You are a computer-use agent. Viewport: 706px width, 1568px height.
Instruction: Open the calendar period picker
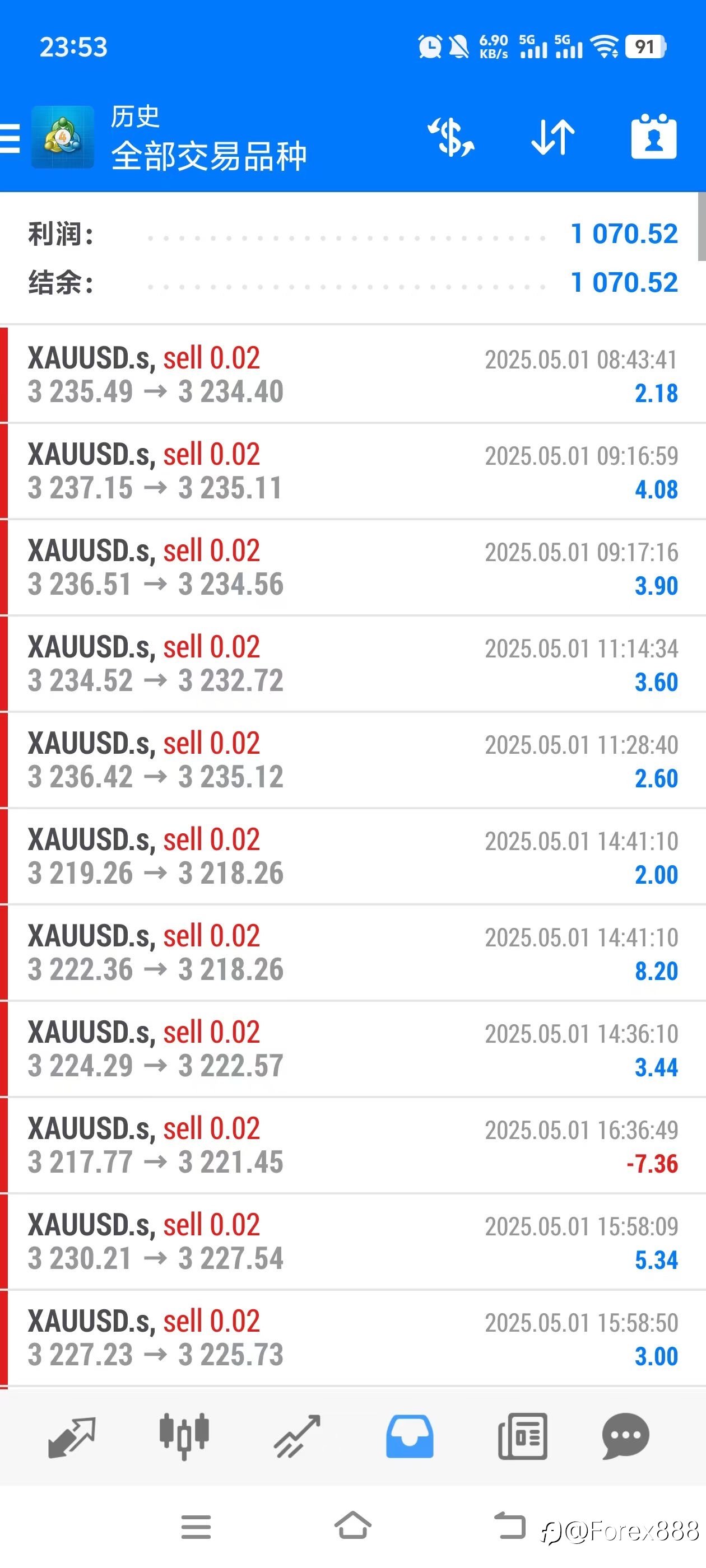654,136
